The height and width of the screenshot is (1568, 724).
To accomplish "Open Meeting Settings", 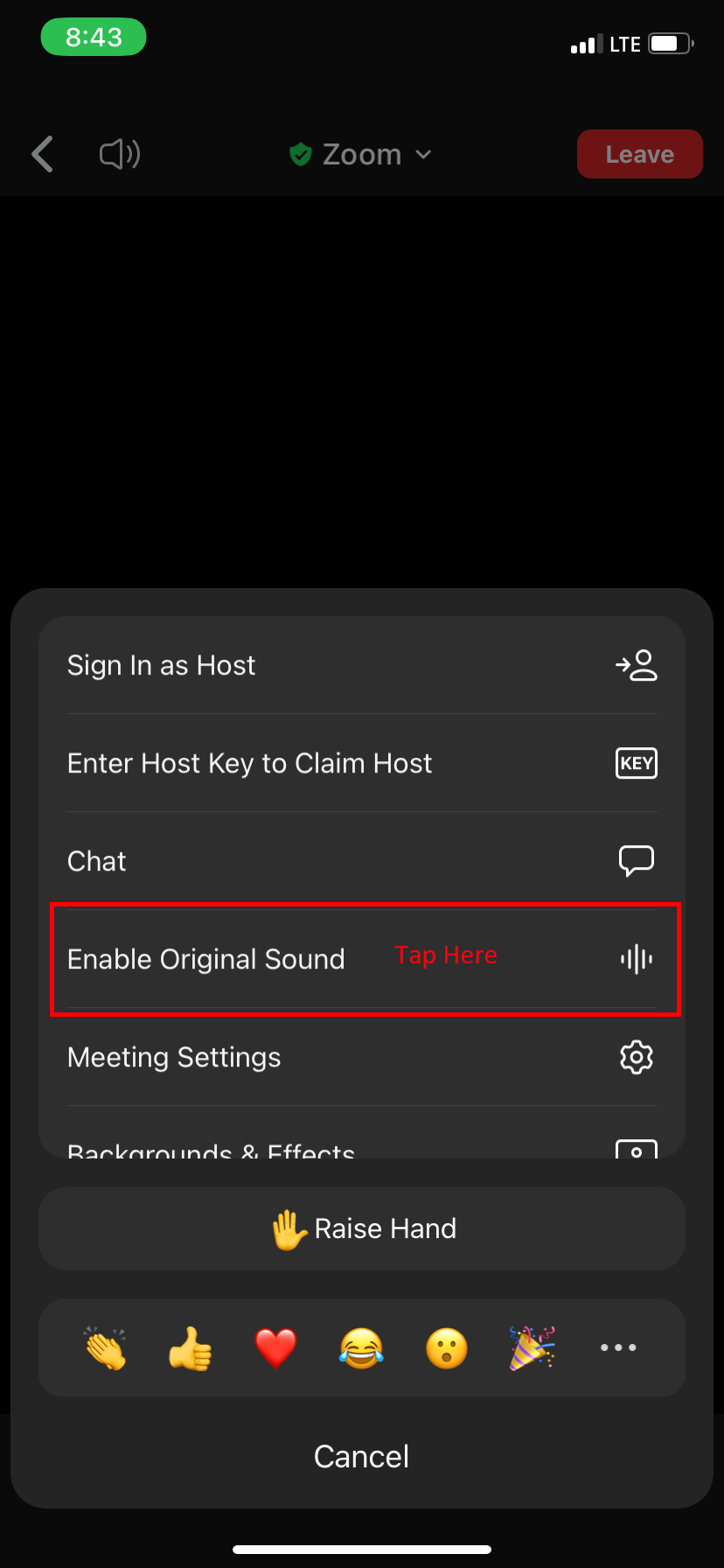I will (361, 1058).
